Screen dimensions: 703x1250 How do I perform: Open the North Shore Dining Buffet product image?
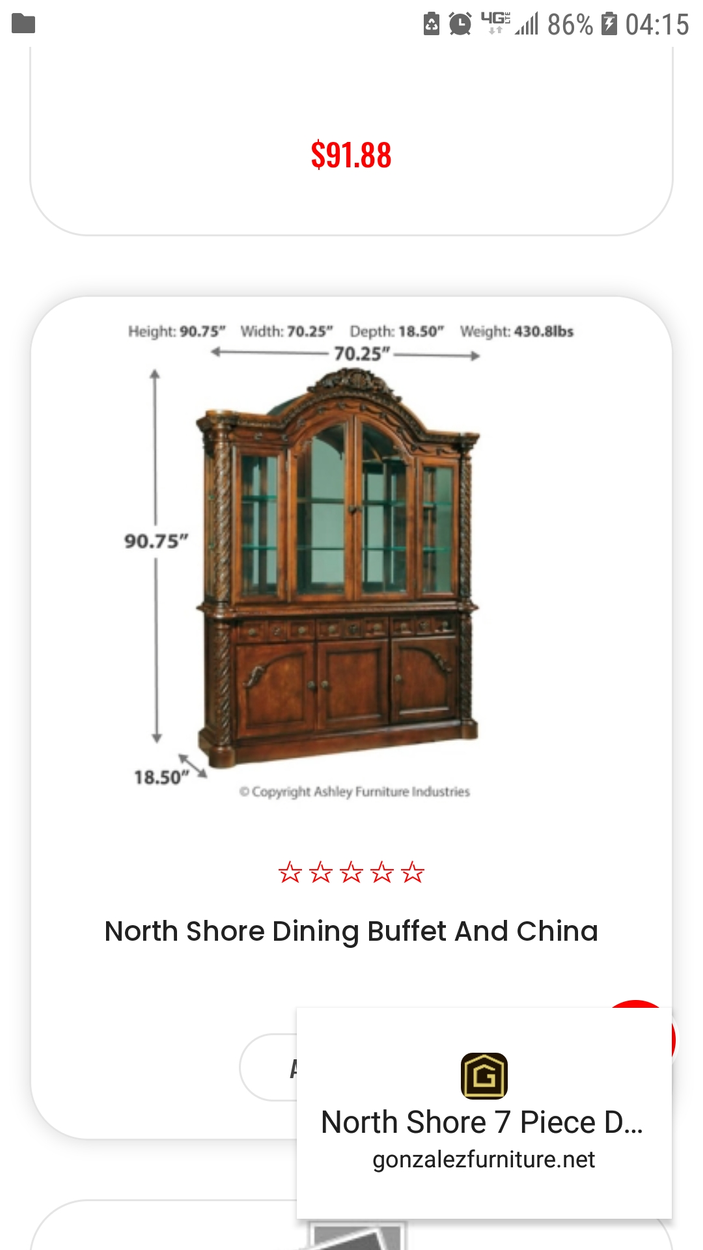pyautogui.click(x=350, y=560)
